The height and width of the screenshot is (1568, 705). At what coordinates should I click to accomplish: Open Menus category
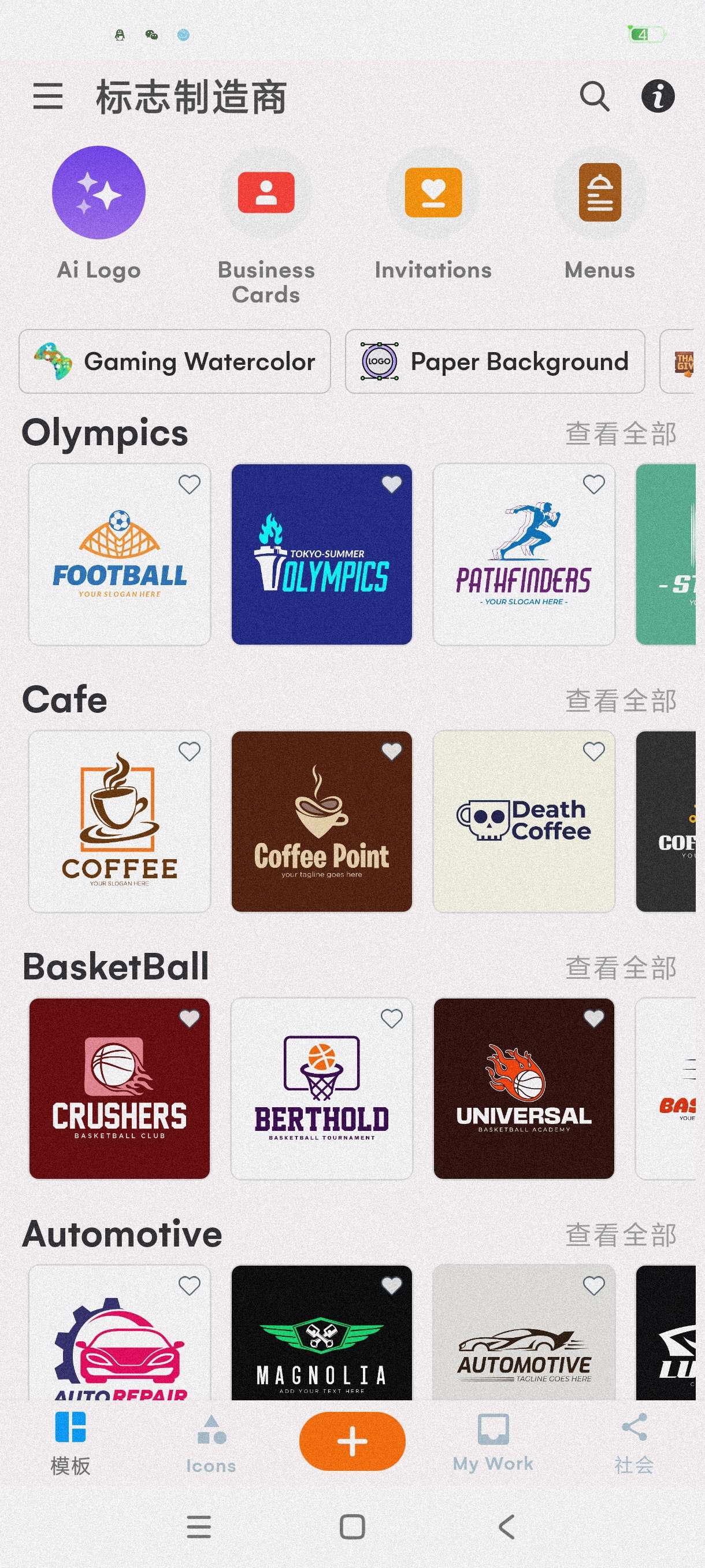pyautogui.click(x=599, y=193)
